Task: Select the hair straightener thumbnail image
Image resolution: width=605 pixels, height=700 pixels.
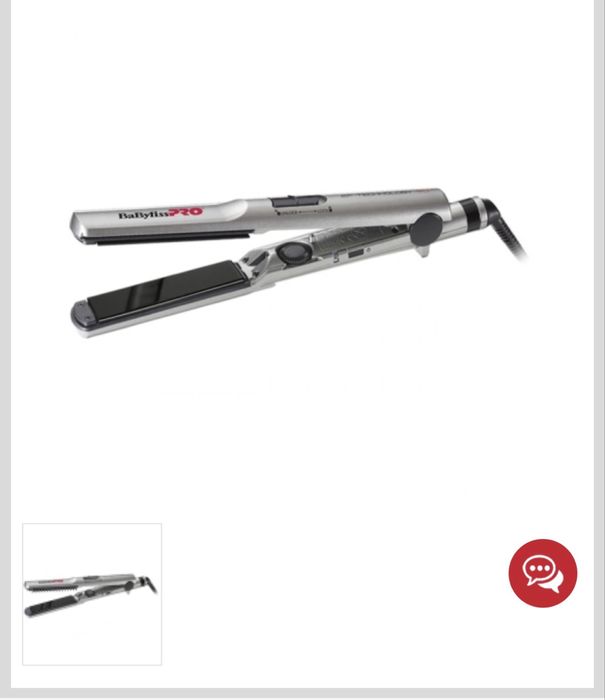Action: [92, 594]
